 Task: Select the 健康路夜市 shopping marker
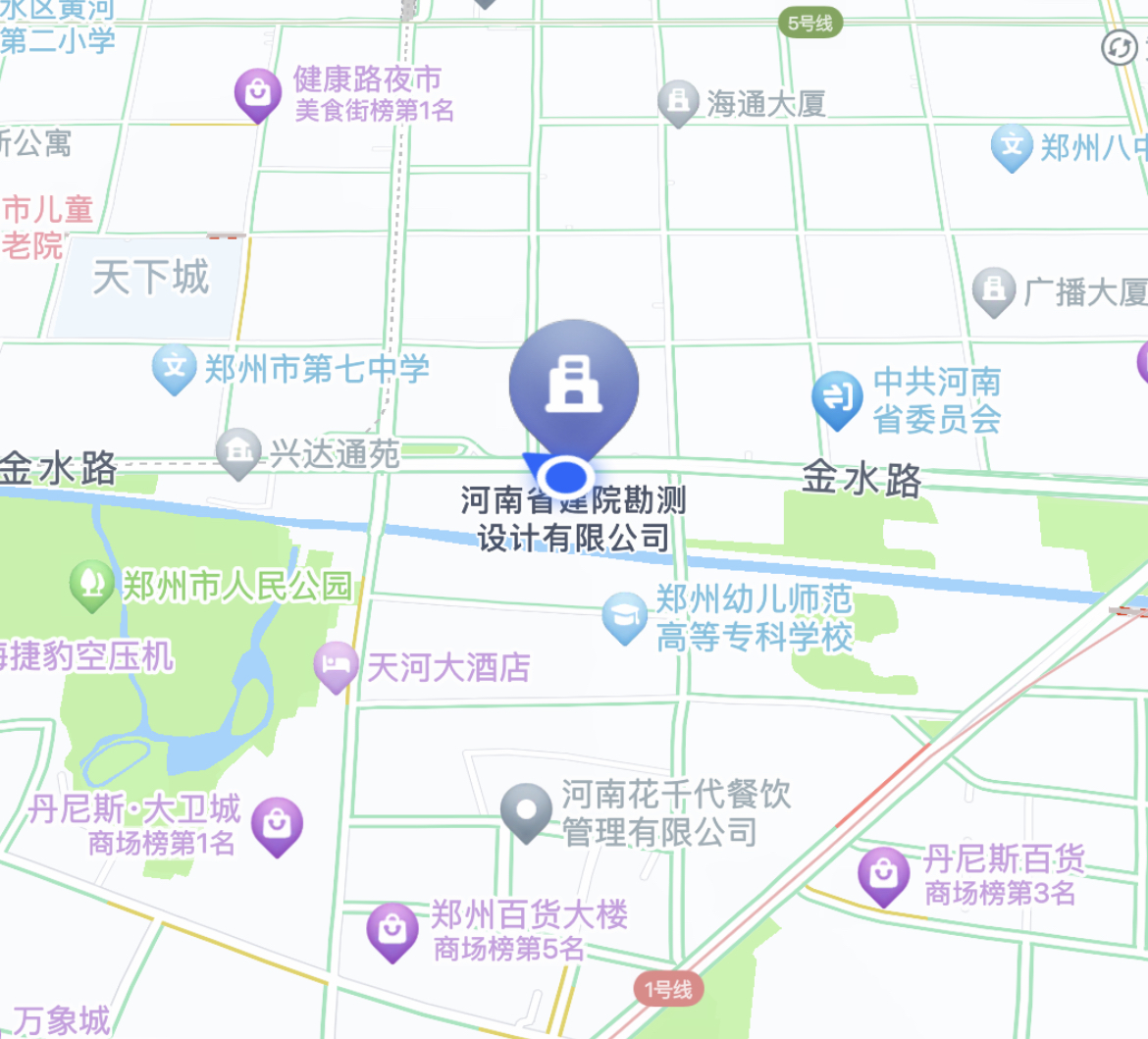pos(257,93)
